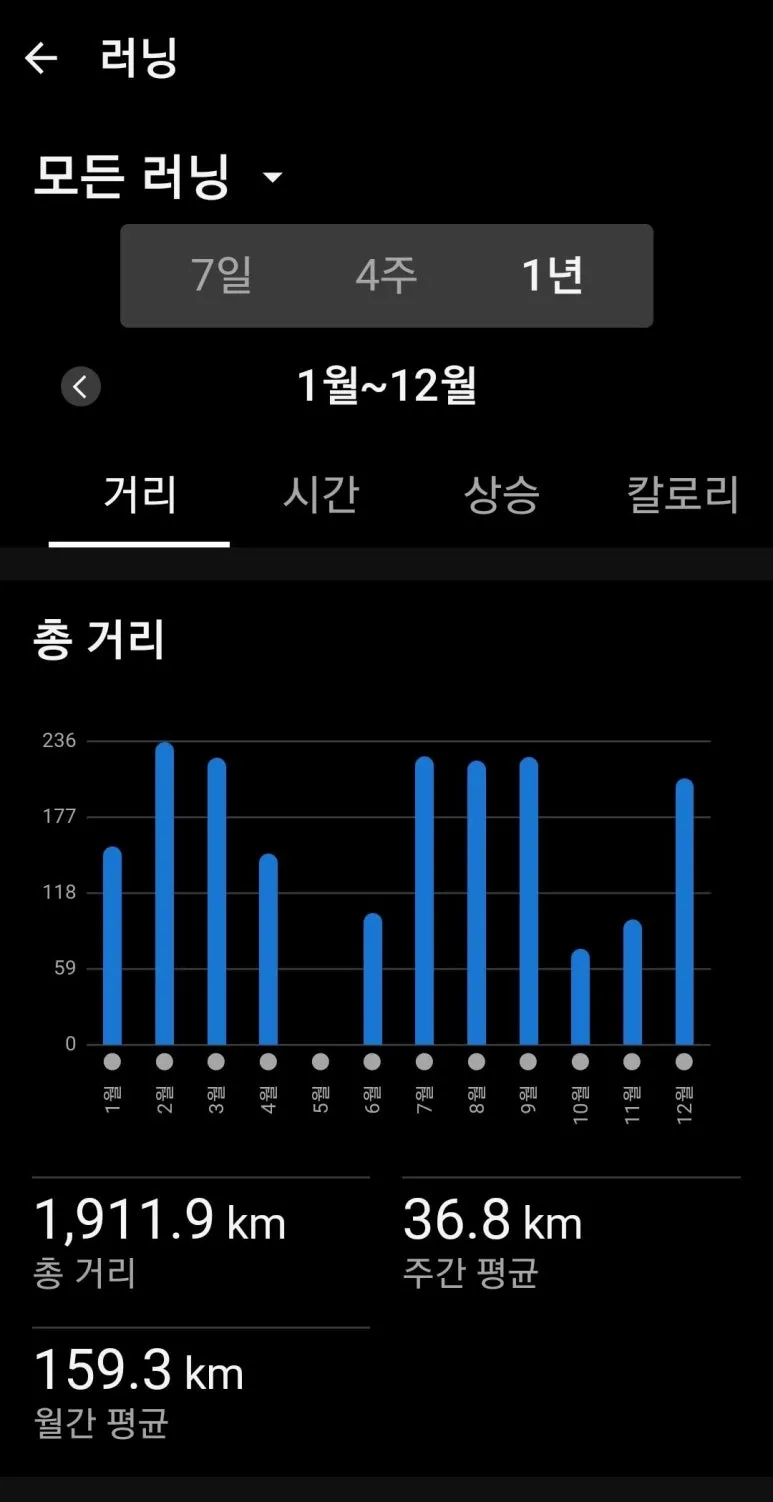Select the 12월 column on the graph
773x1502 pixels.
pyautogui.click(x=683, y=910)
